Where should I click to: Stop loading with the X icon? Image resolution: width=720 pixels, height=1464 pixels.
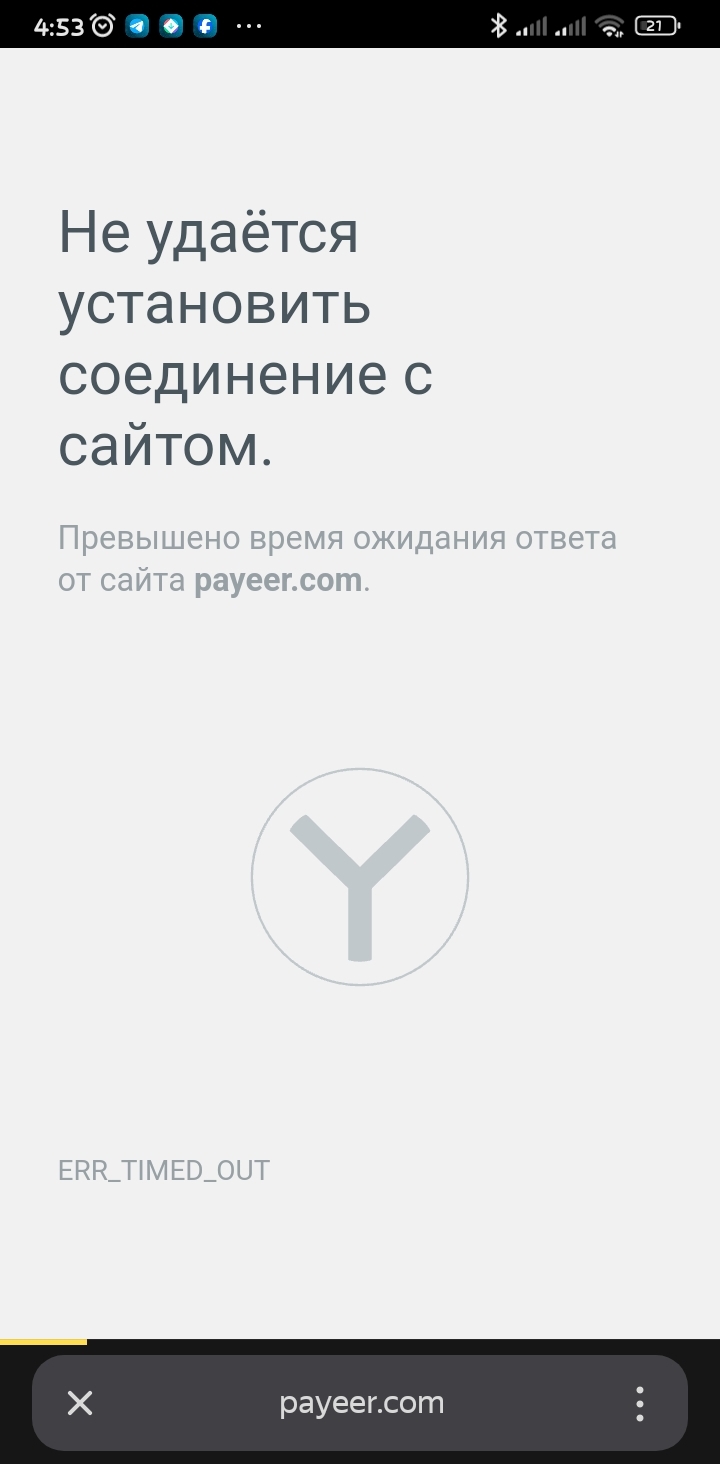[80, 1403]
